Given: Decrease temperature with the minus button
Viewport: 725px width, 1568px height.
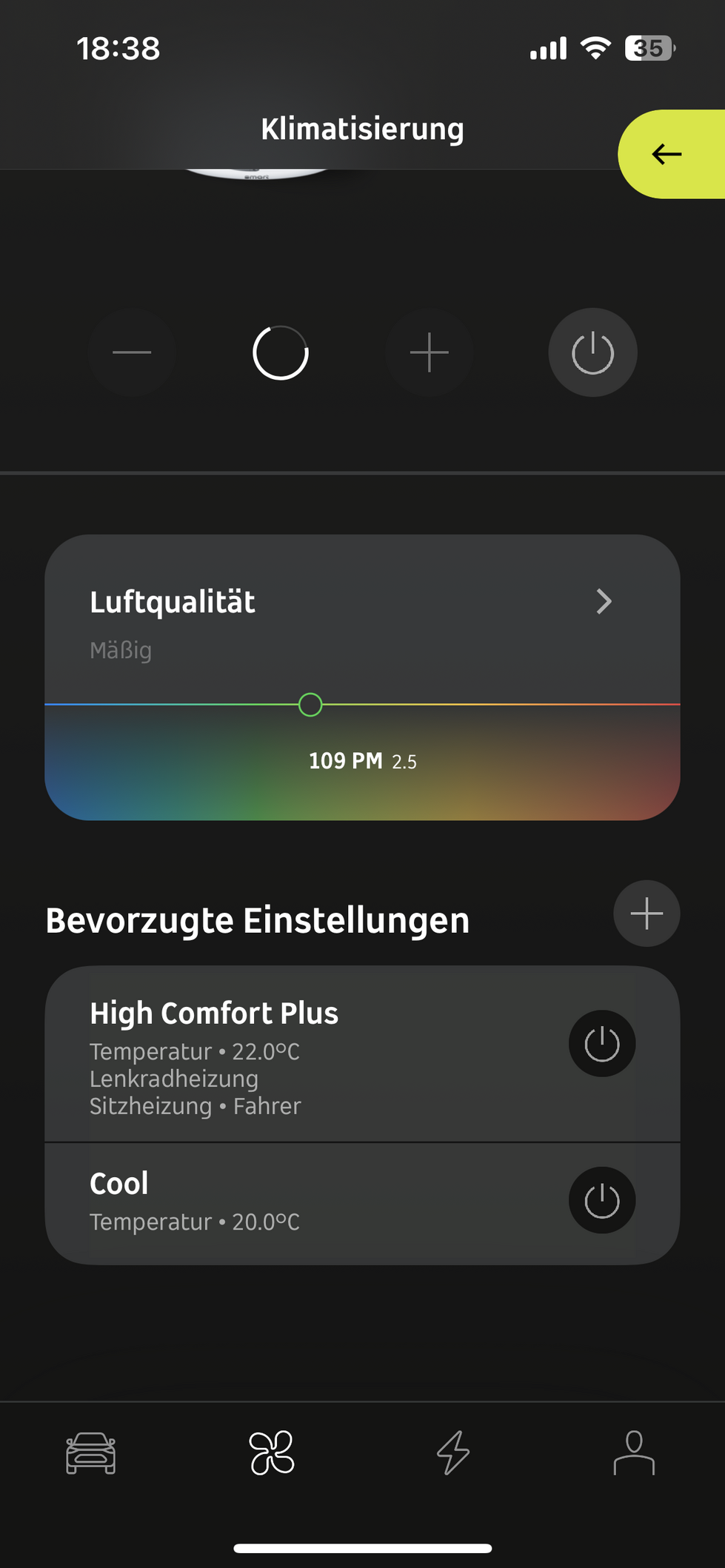Looking at the screenshot, I should (x=132, y=352).
